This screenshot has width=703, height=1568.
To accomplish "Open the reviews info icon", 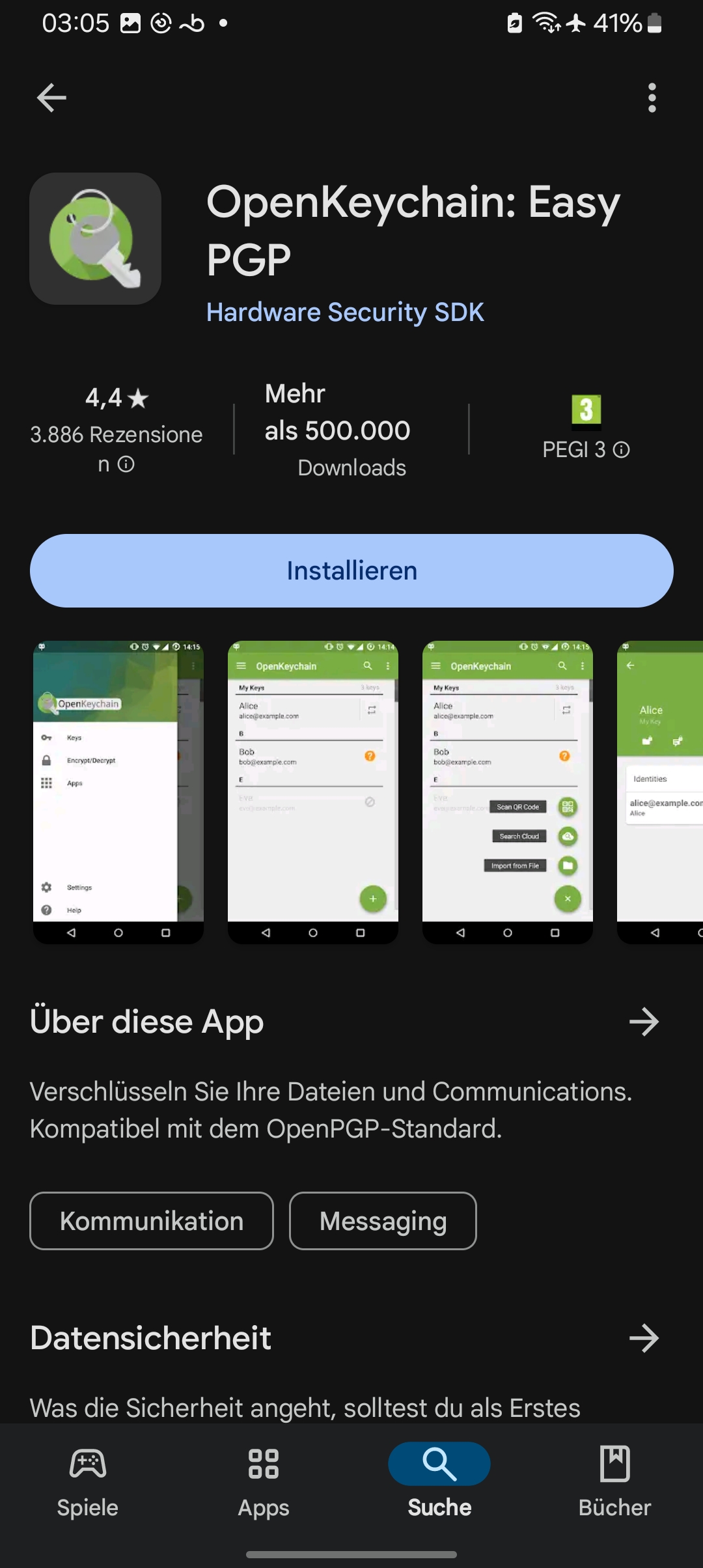I will point(128,464).
